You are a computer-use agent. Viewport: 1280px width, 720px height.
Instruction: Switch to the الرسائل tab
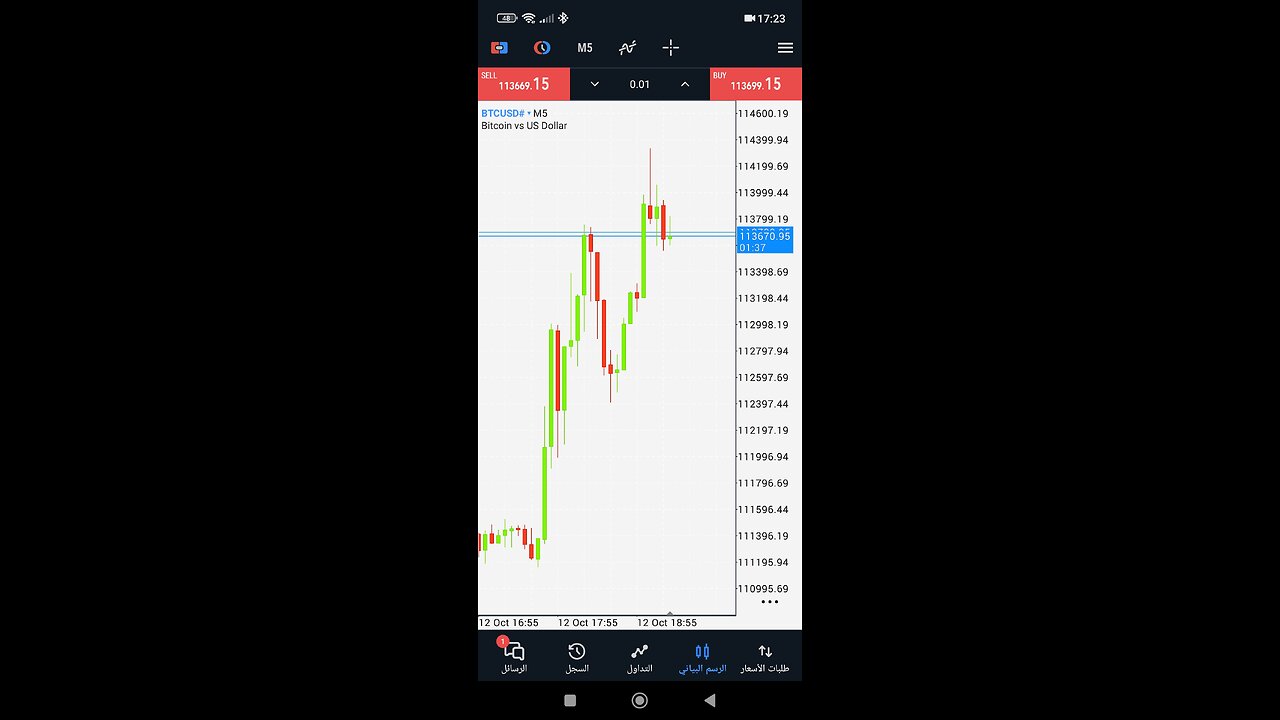coord(514,657)
